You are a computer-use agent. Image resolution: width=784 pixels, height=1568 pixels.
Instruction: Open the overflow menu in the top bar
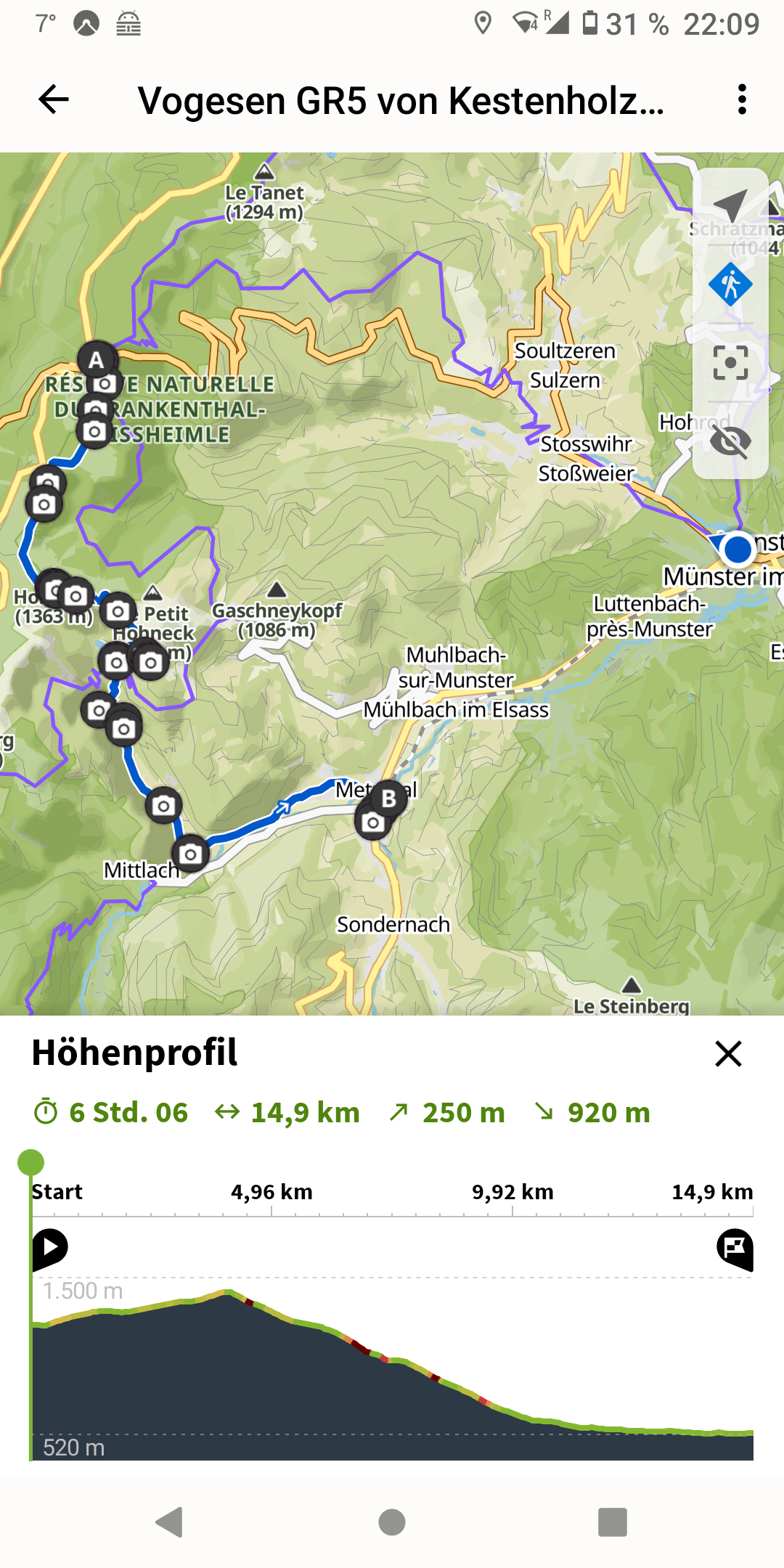[741, 102]
